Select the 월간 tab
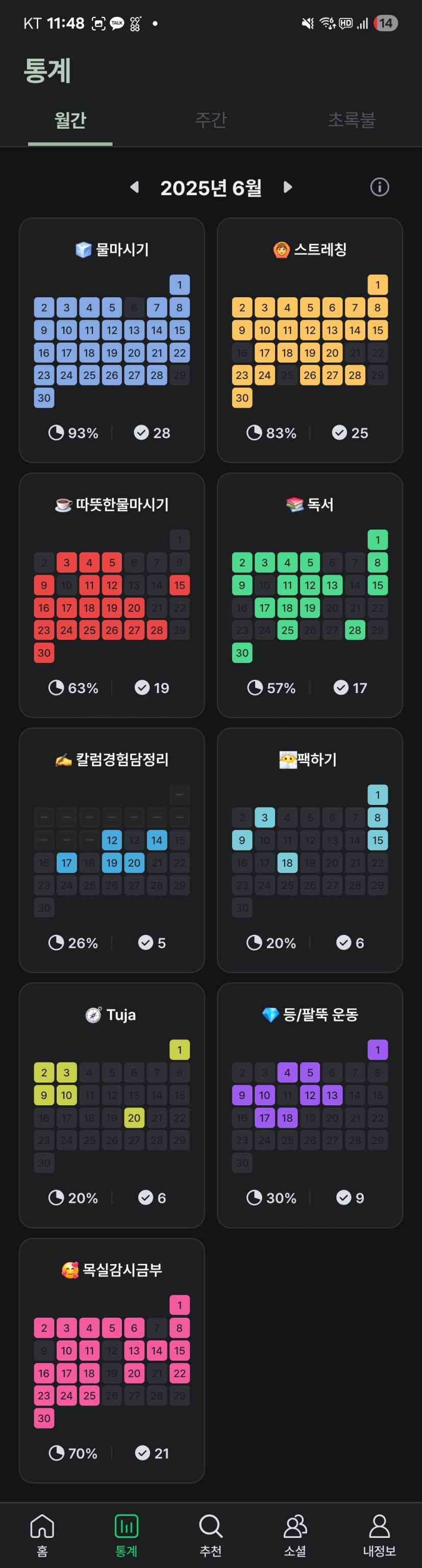Screen dimensions: 422x1568 (70, 120)
